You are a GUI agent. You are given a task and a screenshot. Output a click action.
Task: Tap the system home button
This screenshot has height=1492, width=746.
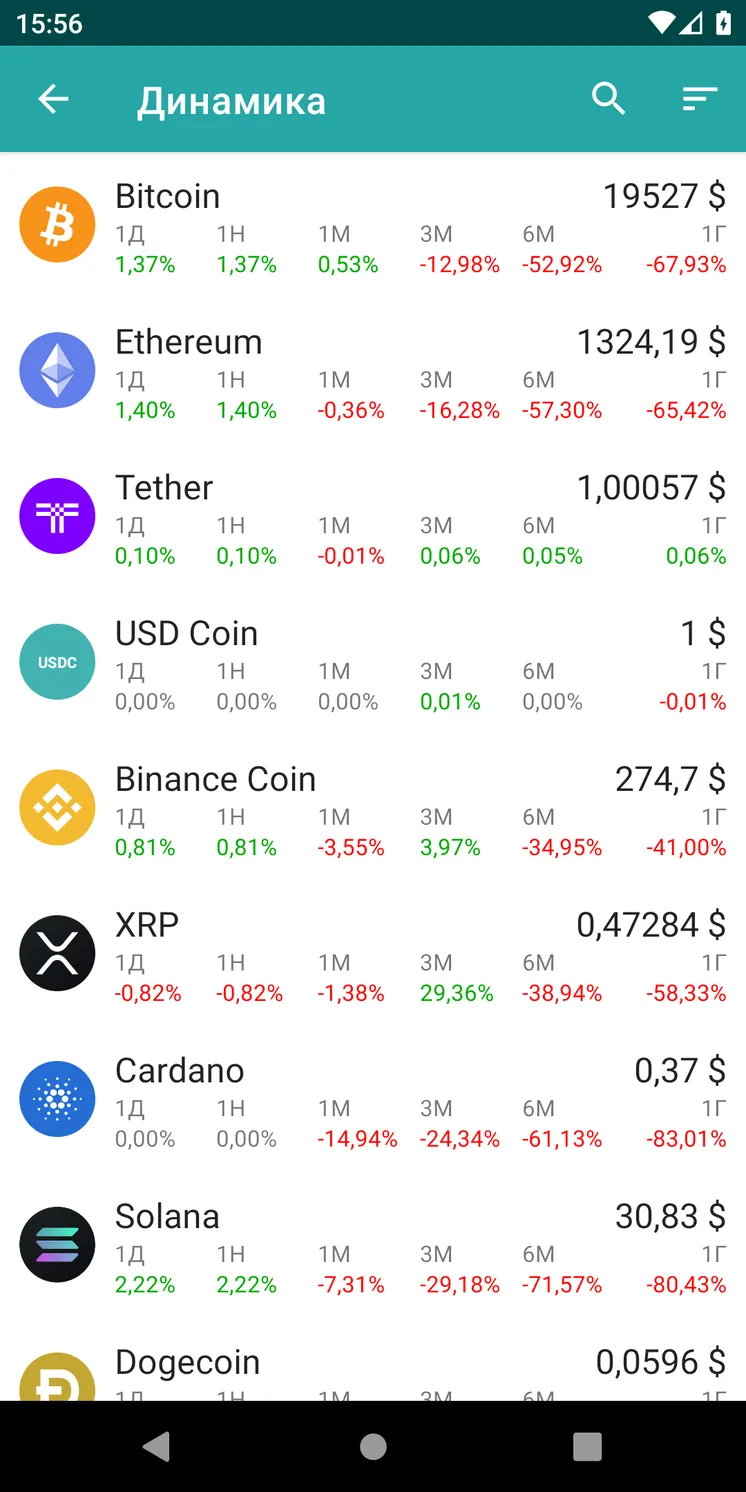coord(373,1446)
